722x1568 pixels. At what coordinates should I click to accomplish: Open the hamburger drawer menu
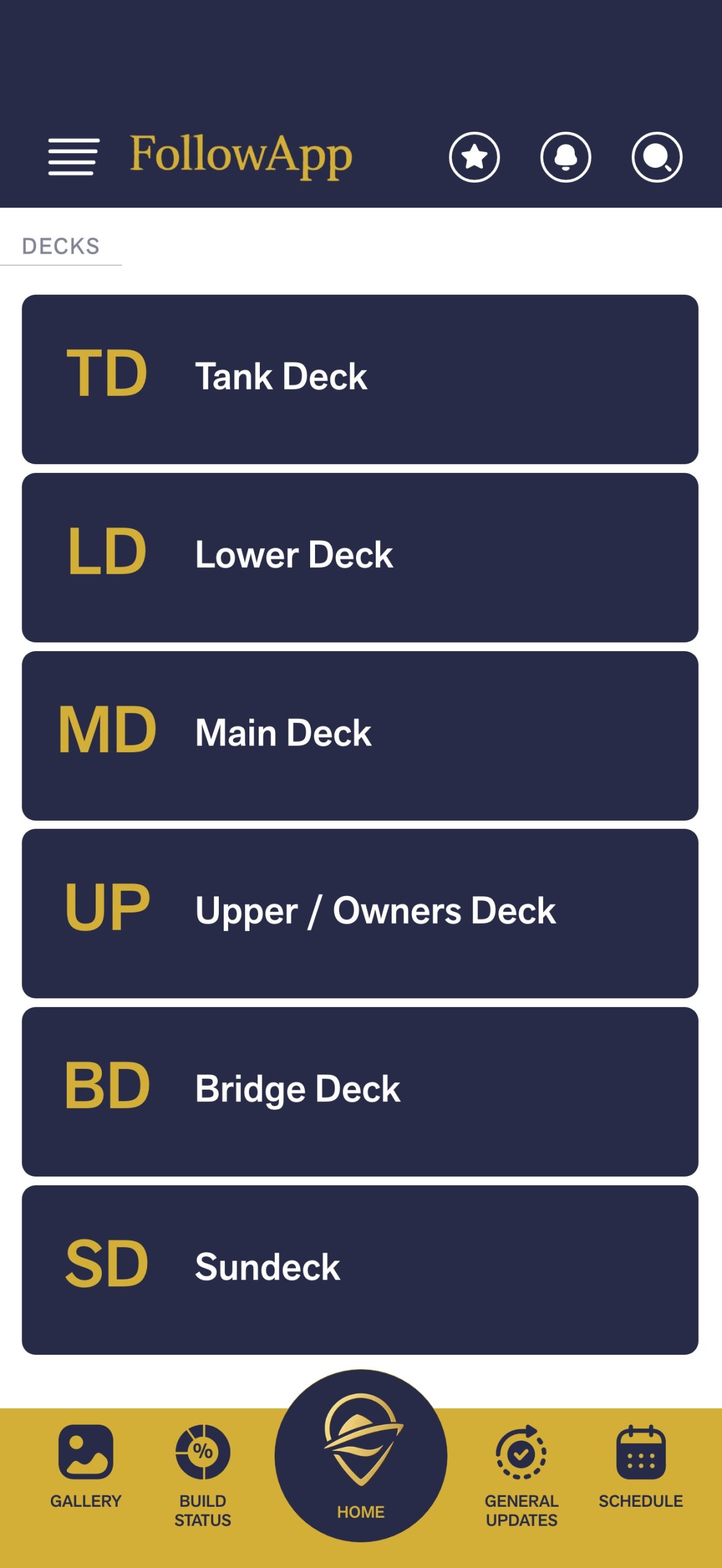tap(74, 157)
